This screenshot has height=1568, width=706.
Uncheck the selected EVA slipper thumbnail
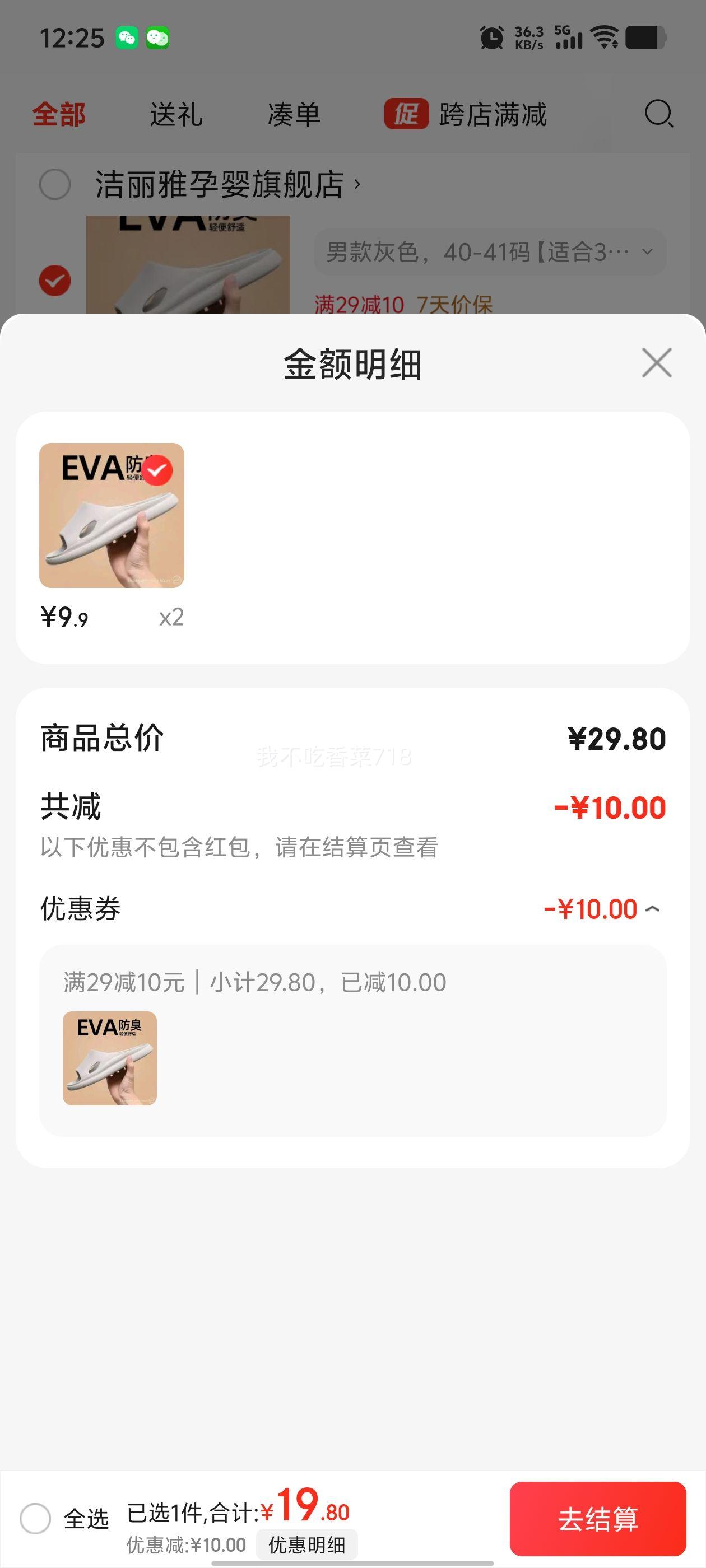(x=158, y=470)
